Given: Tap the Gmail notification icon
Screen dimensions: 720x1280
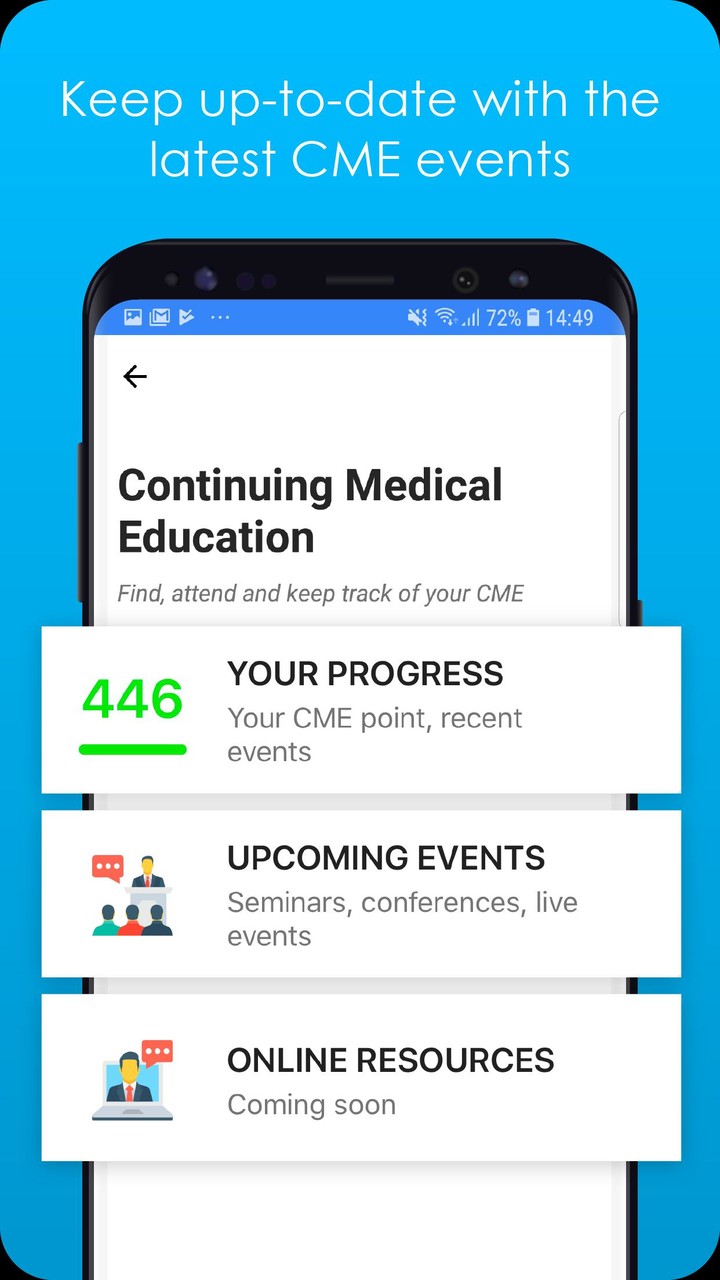Looking at the screenshot, I should [x=160, y=317].
